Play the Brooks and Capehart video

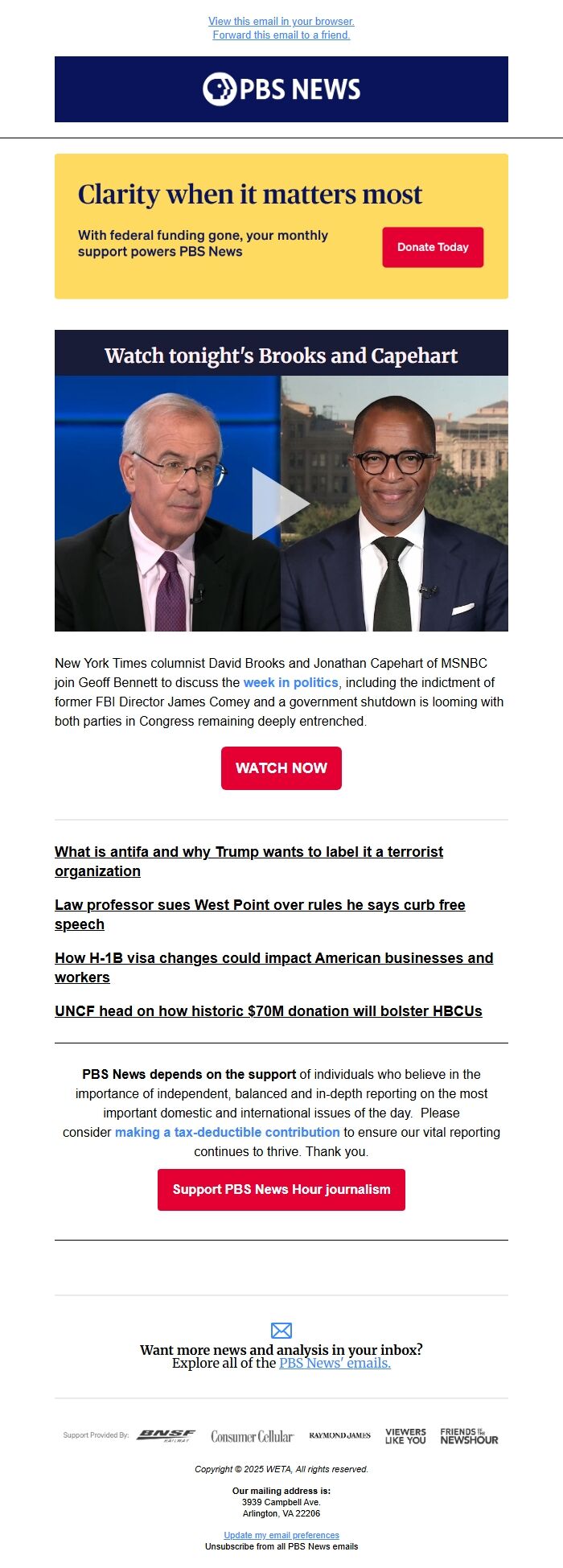coord(281,503)
